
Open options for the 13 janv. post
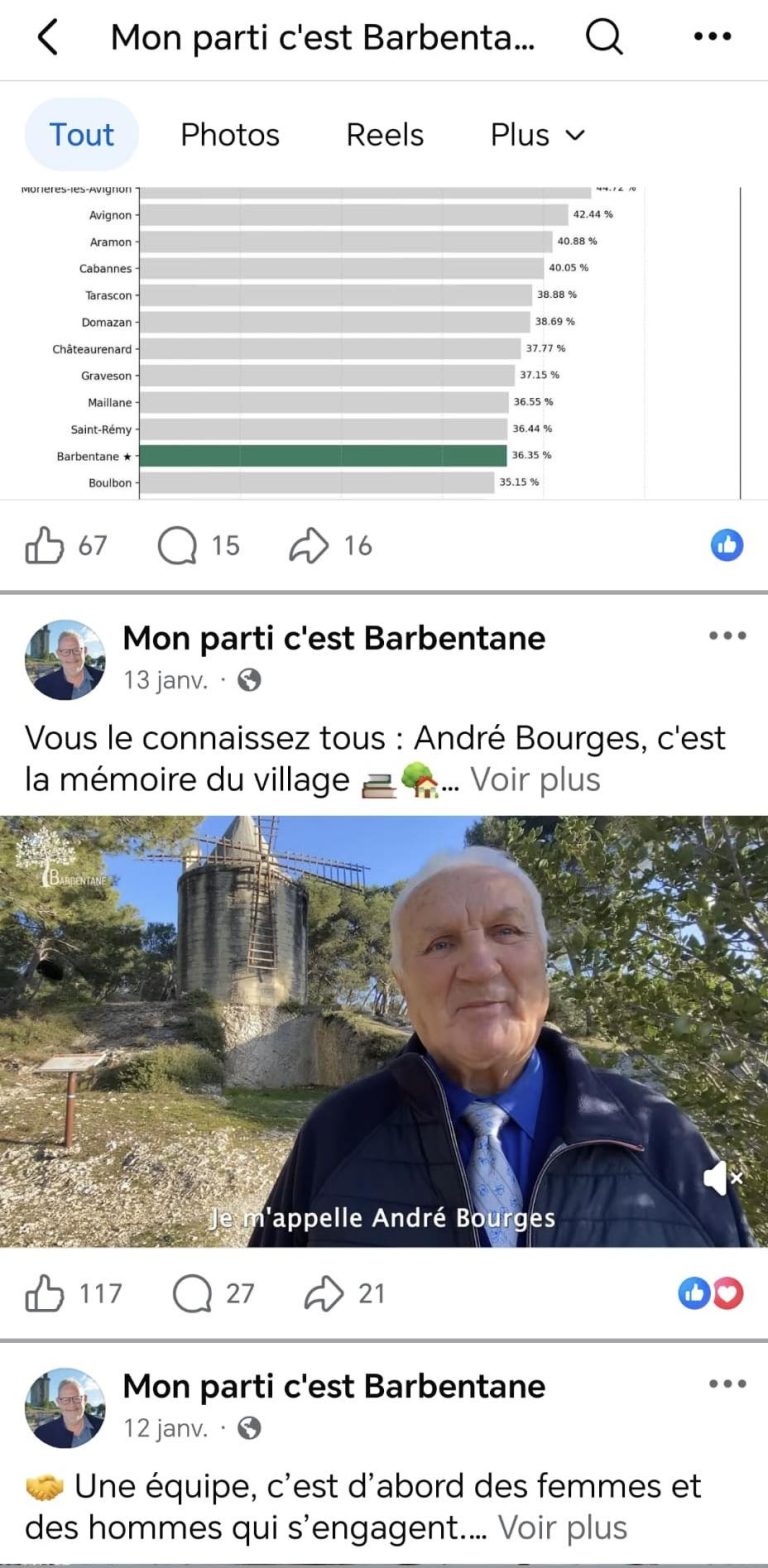(x=727, y=637)
